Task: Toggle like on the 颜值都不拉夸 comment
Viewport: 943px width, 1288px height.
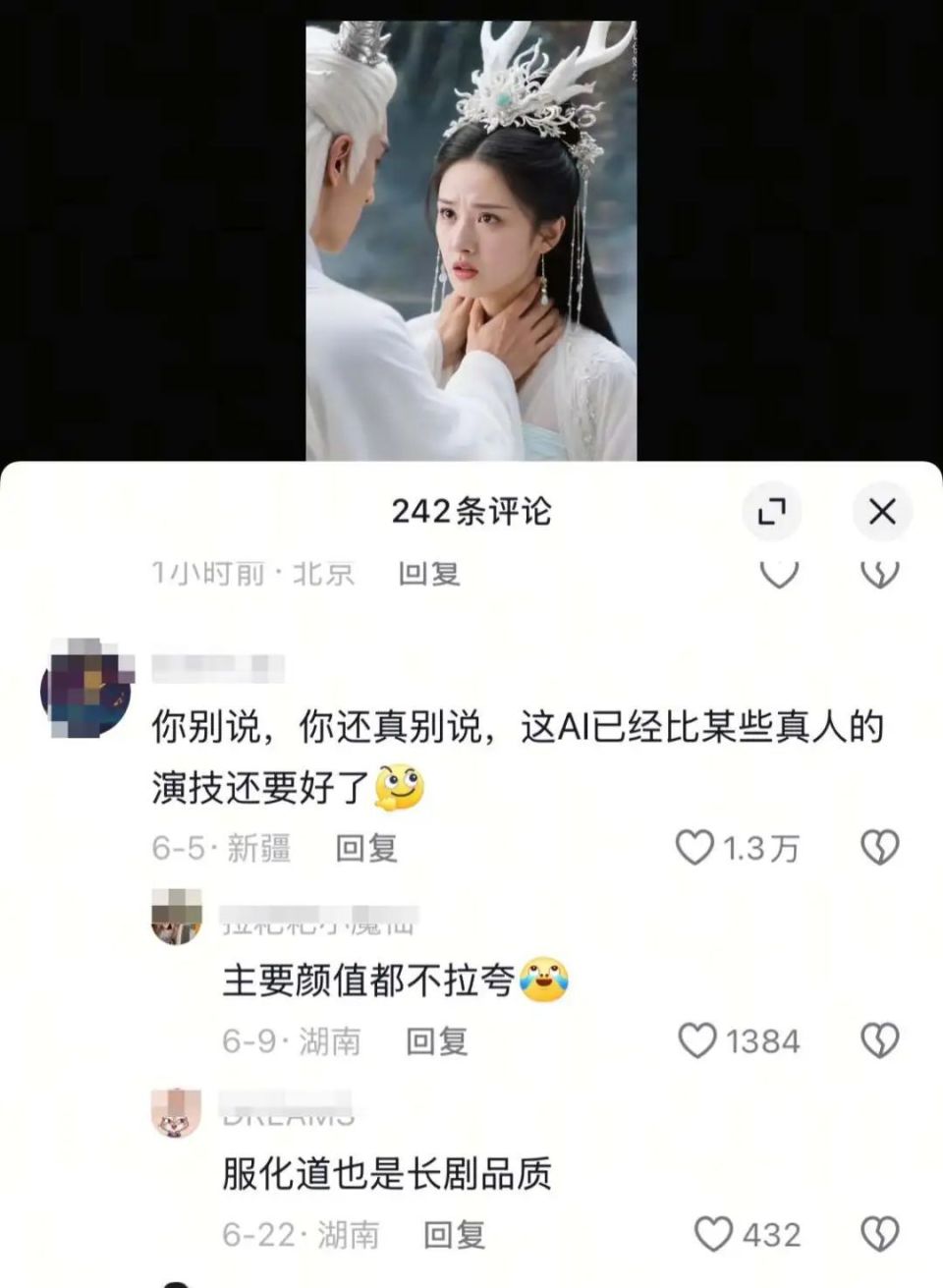Action: point(699,1039)
